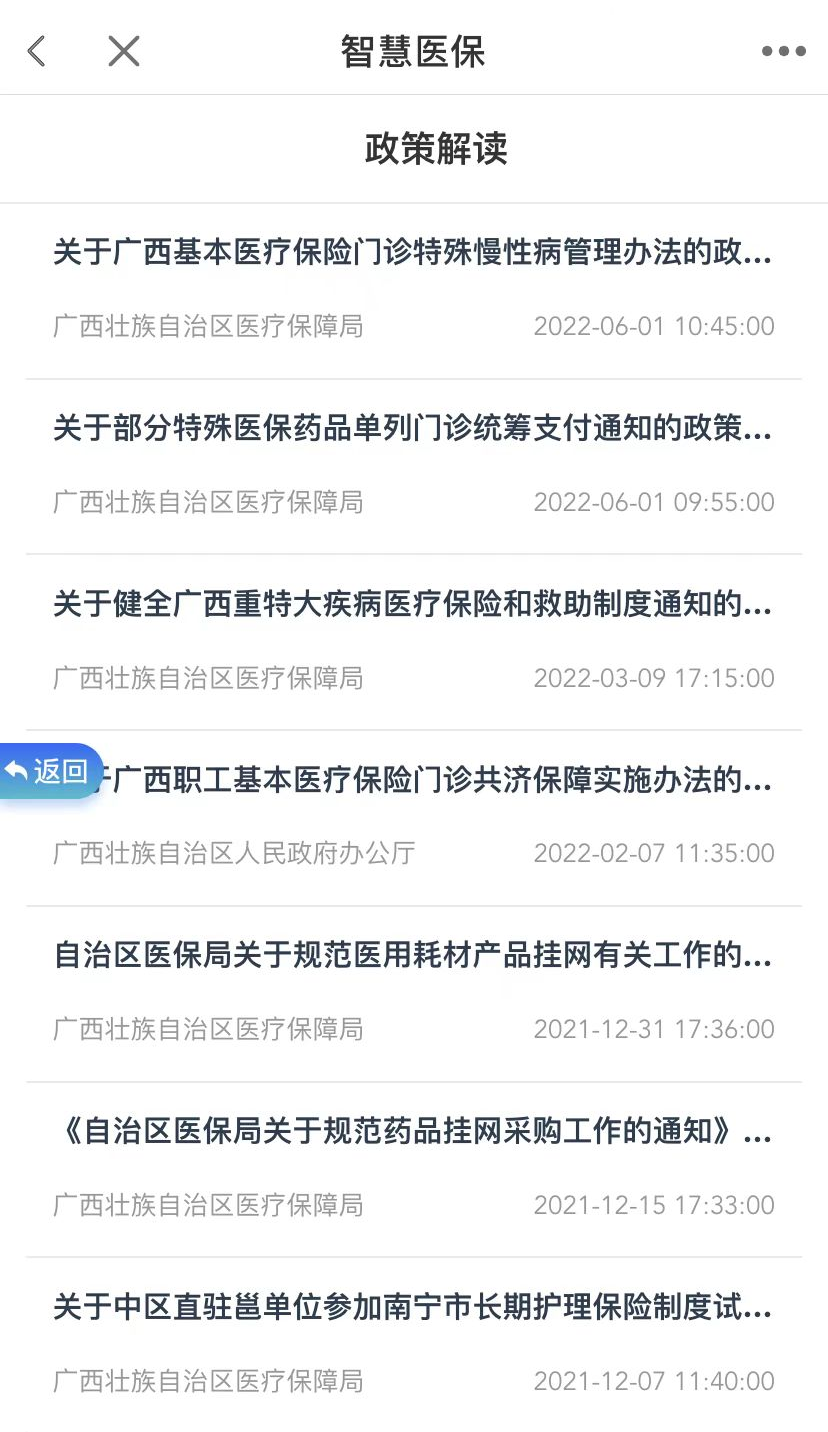Open the three-dot overflow menu
Image resolution: width=828 pixels, height=1432 pixels.
coord(783,52)
